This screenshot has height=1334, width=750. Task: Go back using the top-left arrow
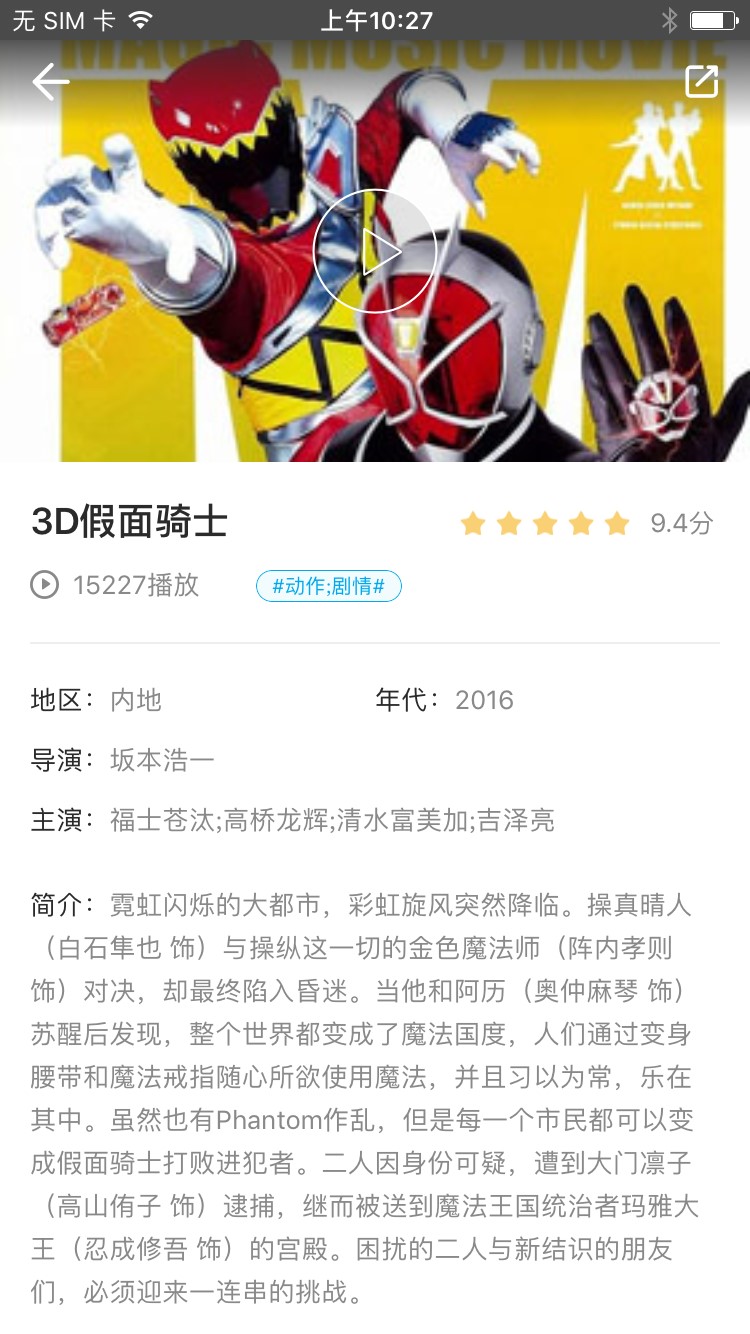pyautogui.click(x=50, y=82)
